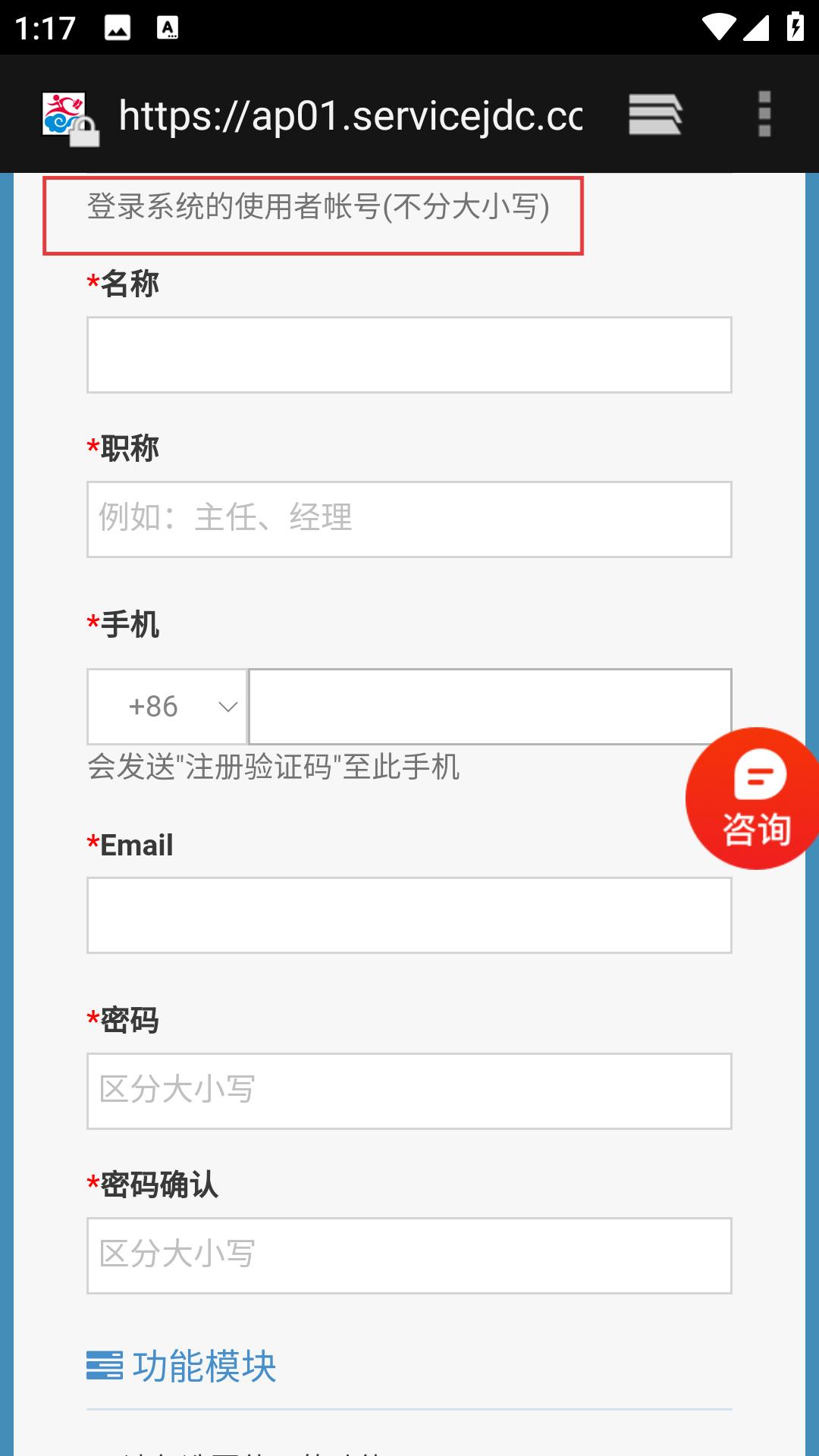Open the browser overflow menu
The width and height of the screenshot is (819, 1456).
[764, 115]
